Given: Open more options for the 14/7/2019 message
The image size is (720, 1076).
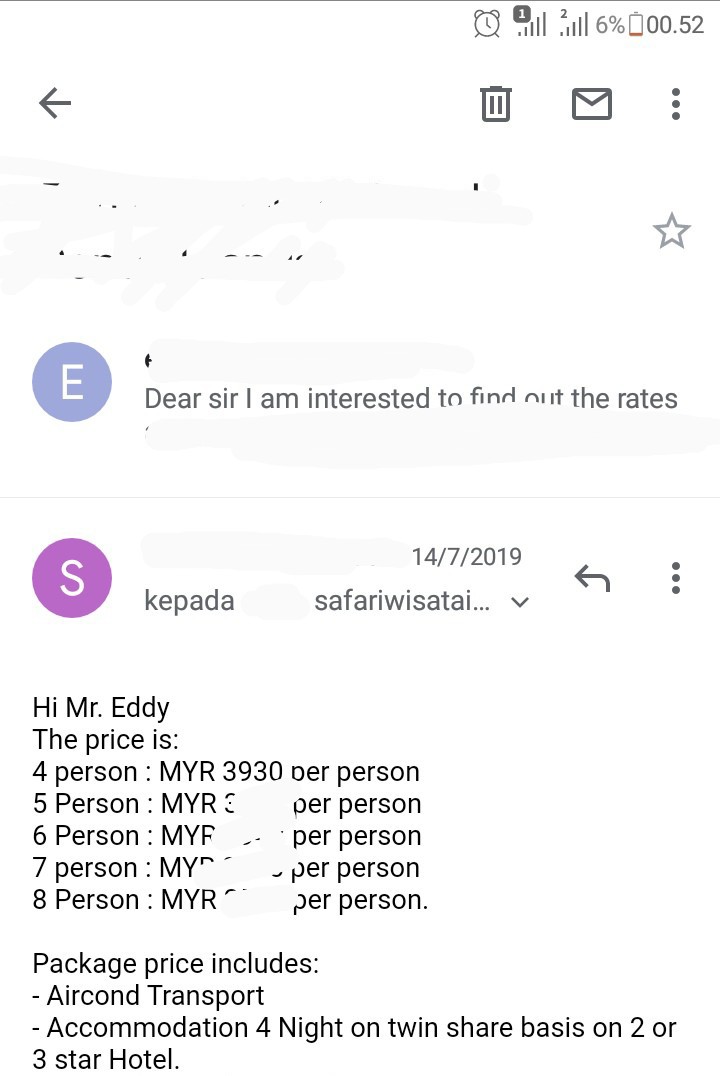Looking at the screenshot, I should (x=676, y=578).
